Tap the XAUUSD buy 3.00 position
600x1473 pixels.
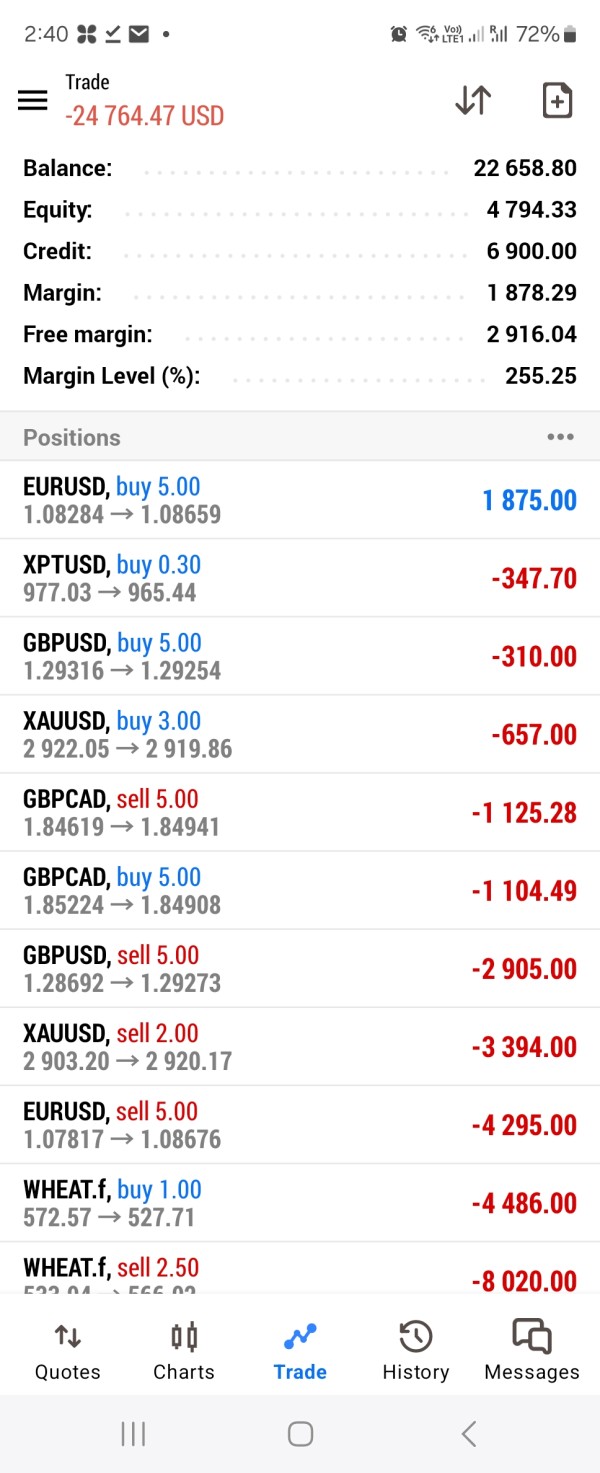point(300,734)
